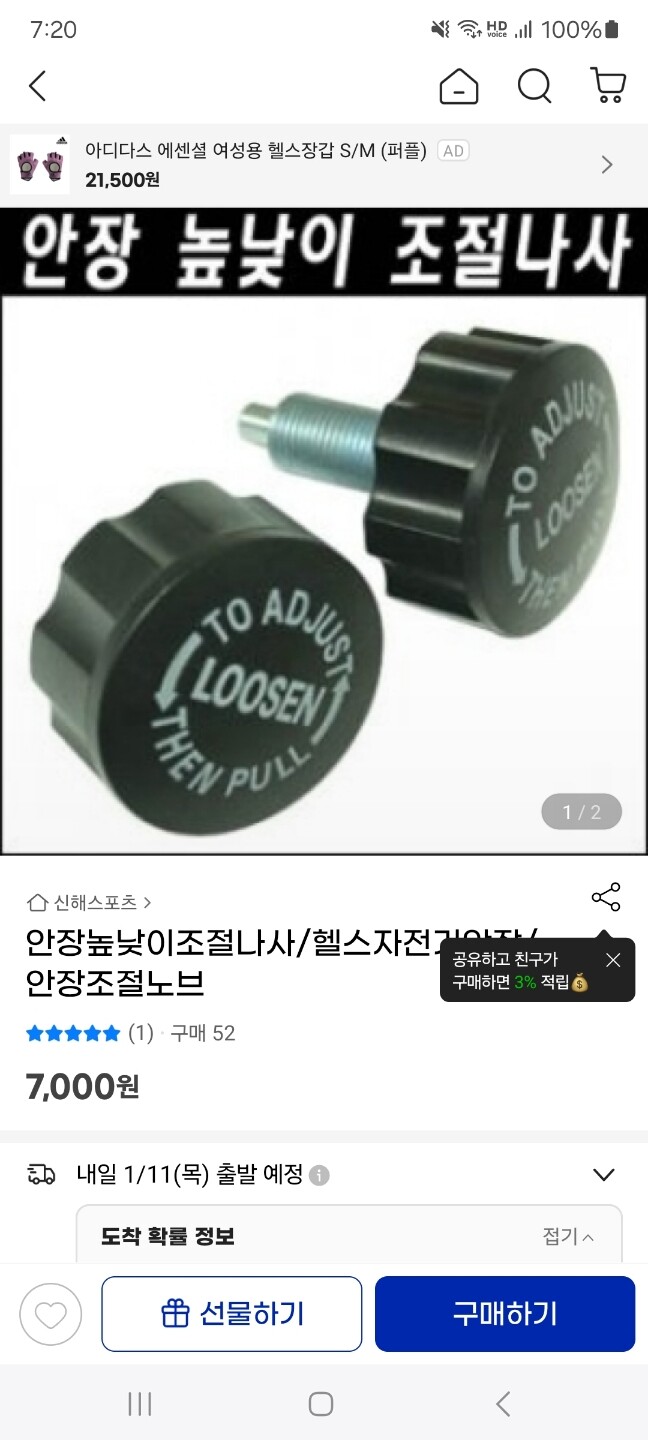Open the product's star rating reviews
This screenshot has height=1440, width=648.
[89, 1033]
